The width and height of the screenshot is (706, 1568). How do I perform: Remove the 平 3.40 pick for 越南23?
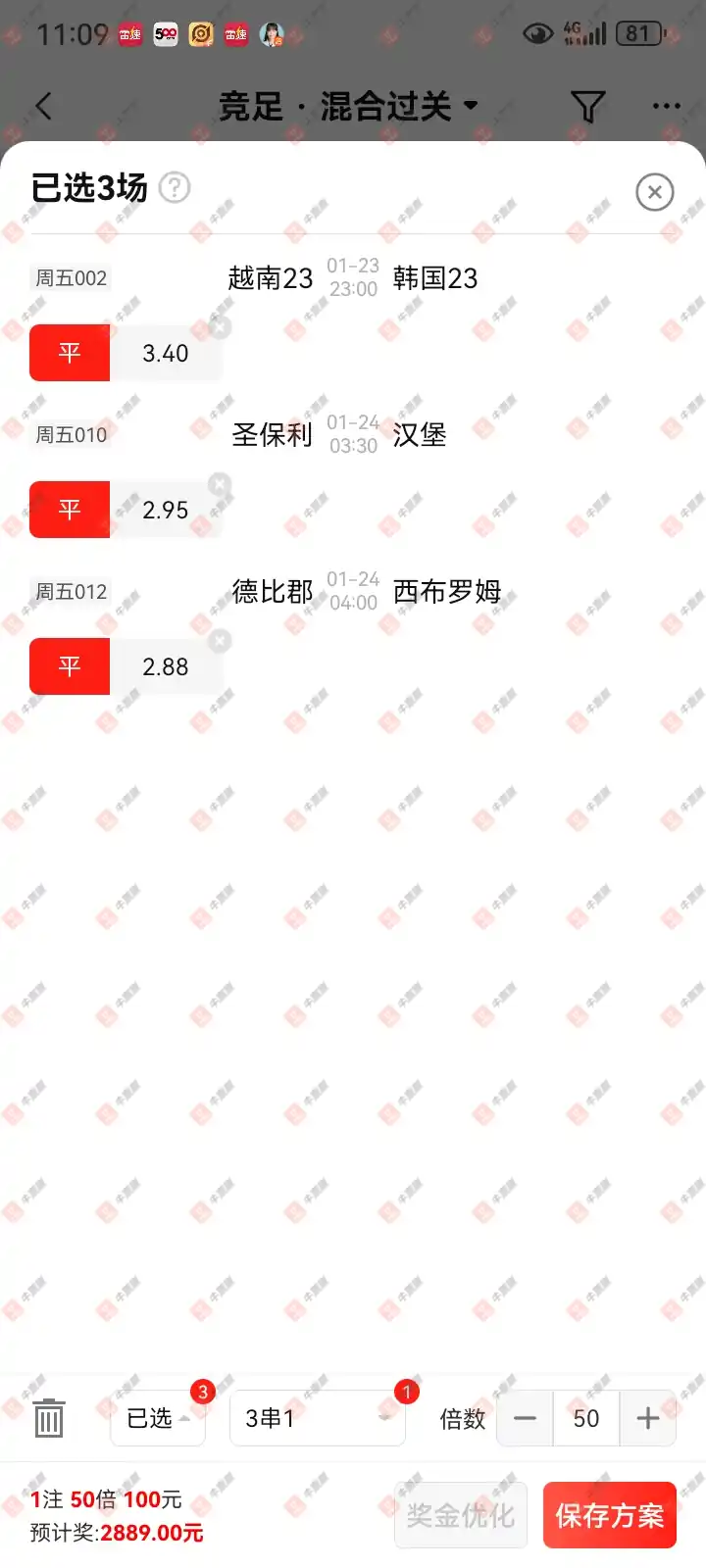pos(221,327)
